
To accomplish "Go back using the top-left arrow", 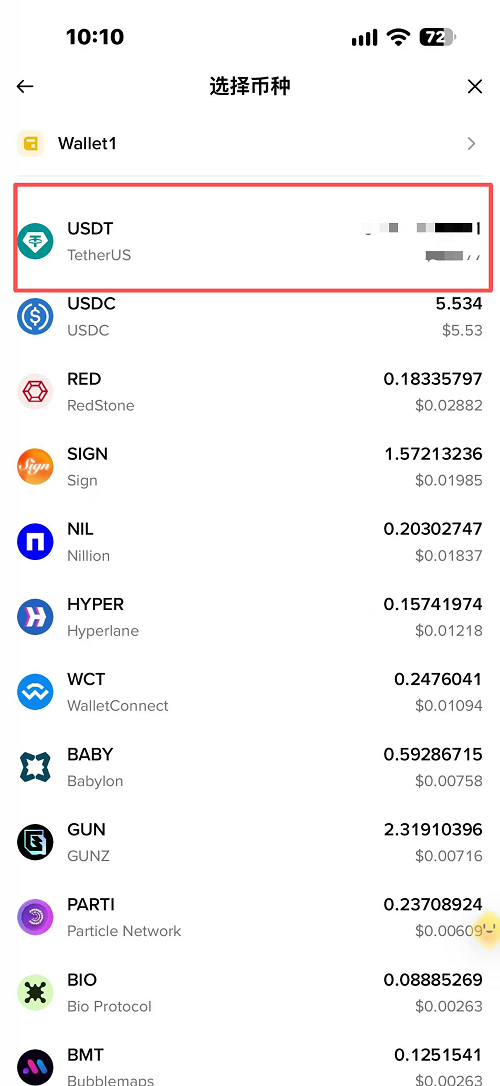I will (25, 86).
